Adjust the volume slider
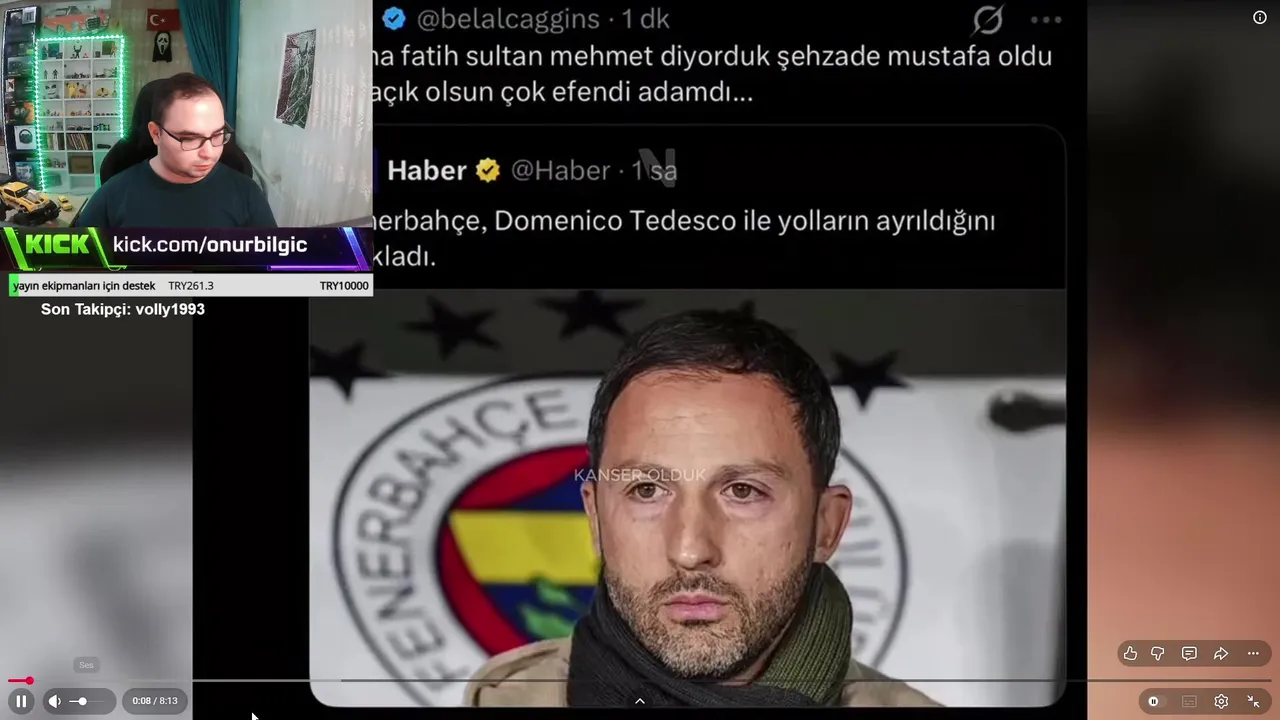The height and width of the screenshot is (720, 1280). (82, 701)
